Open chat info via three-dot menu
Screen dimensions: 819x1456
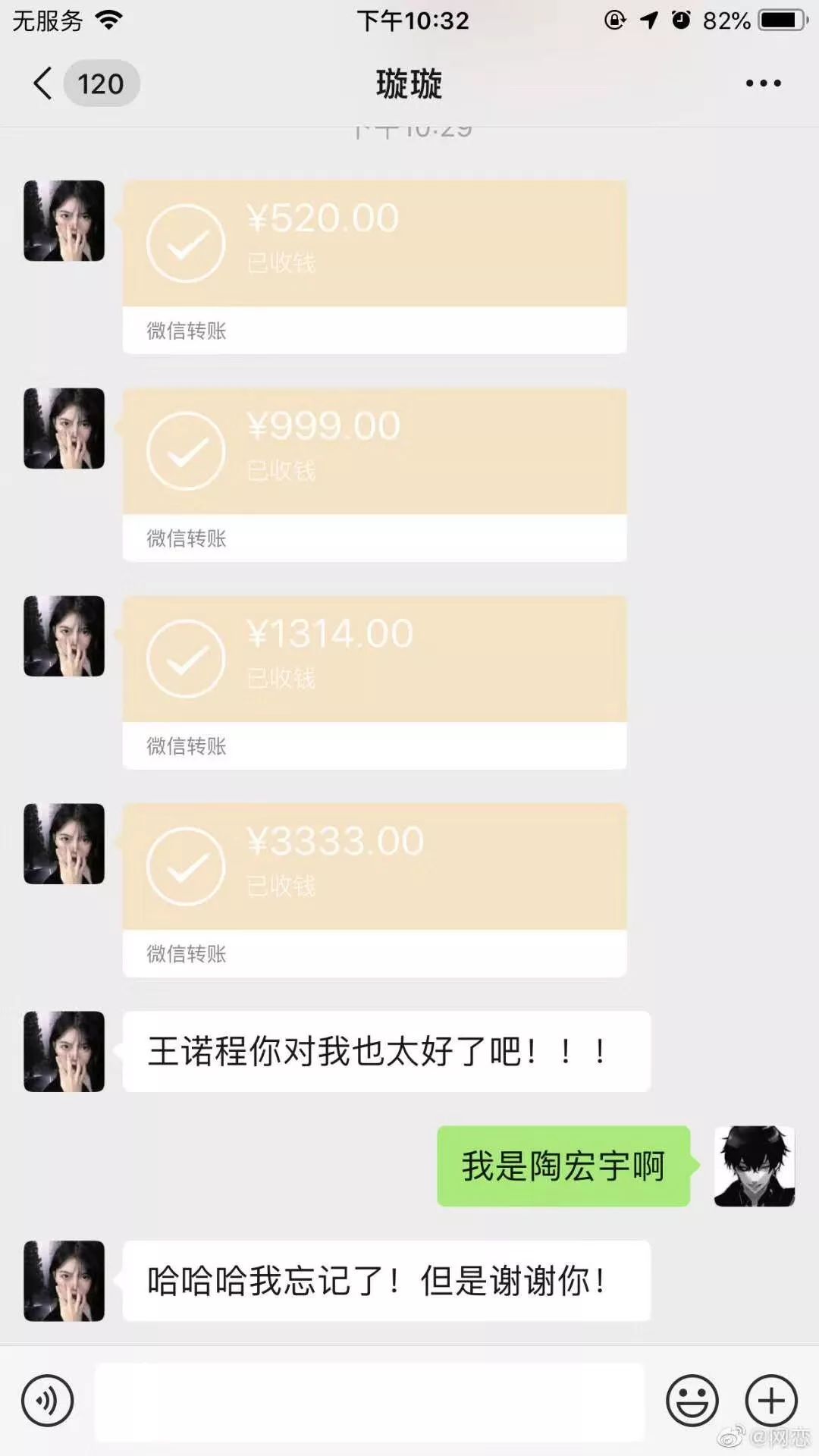[763, 83]
